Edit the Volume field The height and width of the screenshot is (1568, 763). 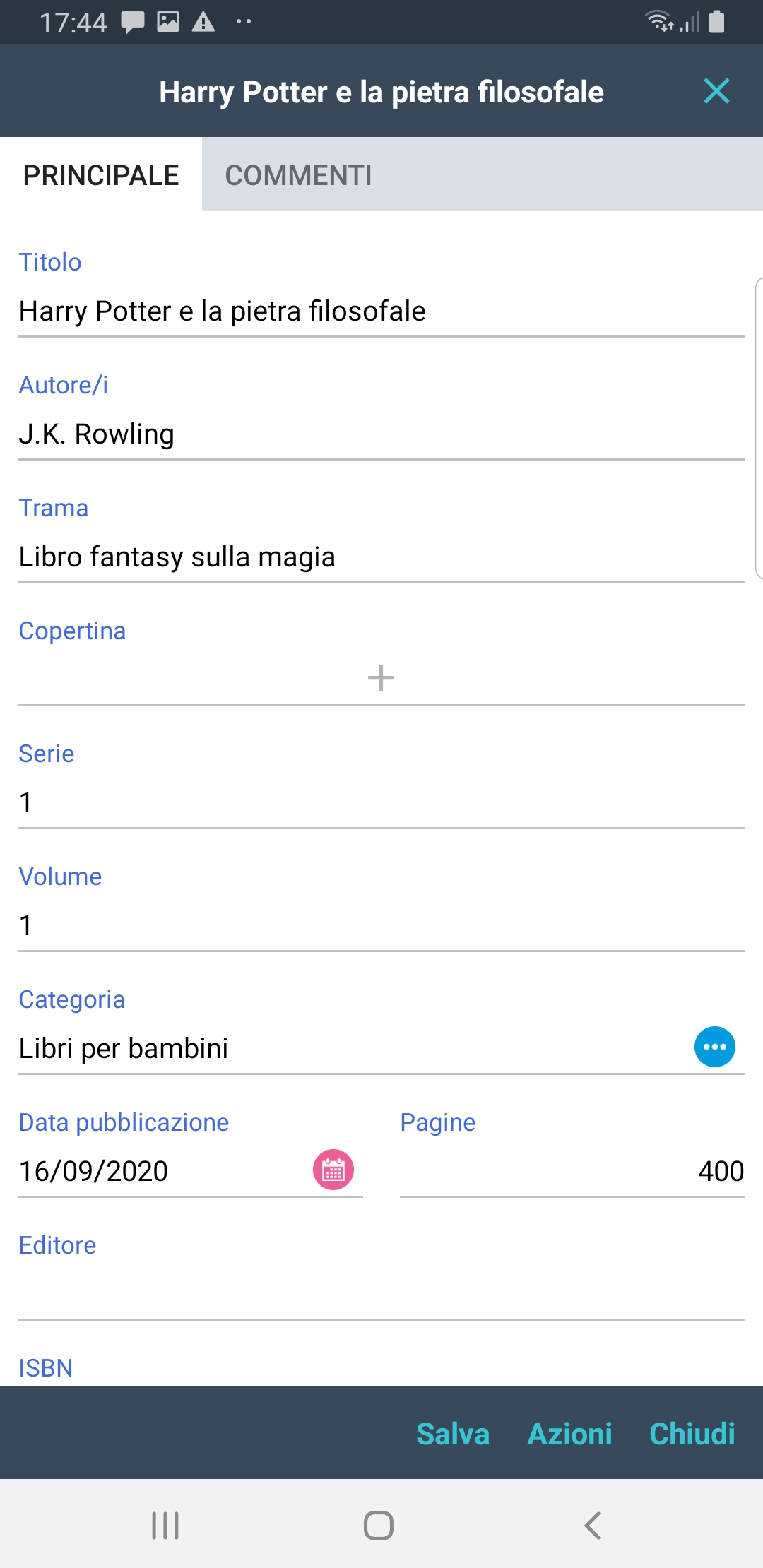pos(381,926)
